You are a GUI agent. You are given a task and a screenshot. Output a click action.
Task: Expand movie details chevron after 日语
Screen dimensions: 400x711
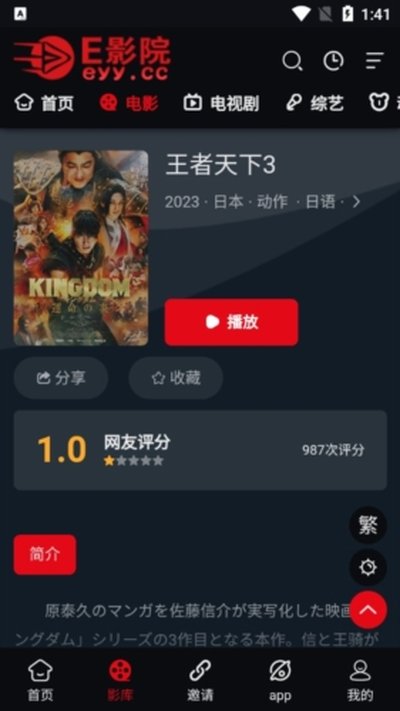pyautogui.click(x=356, y=202)
